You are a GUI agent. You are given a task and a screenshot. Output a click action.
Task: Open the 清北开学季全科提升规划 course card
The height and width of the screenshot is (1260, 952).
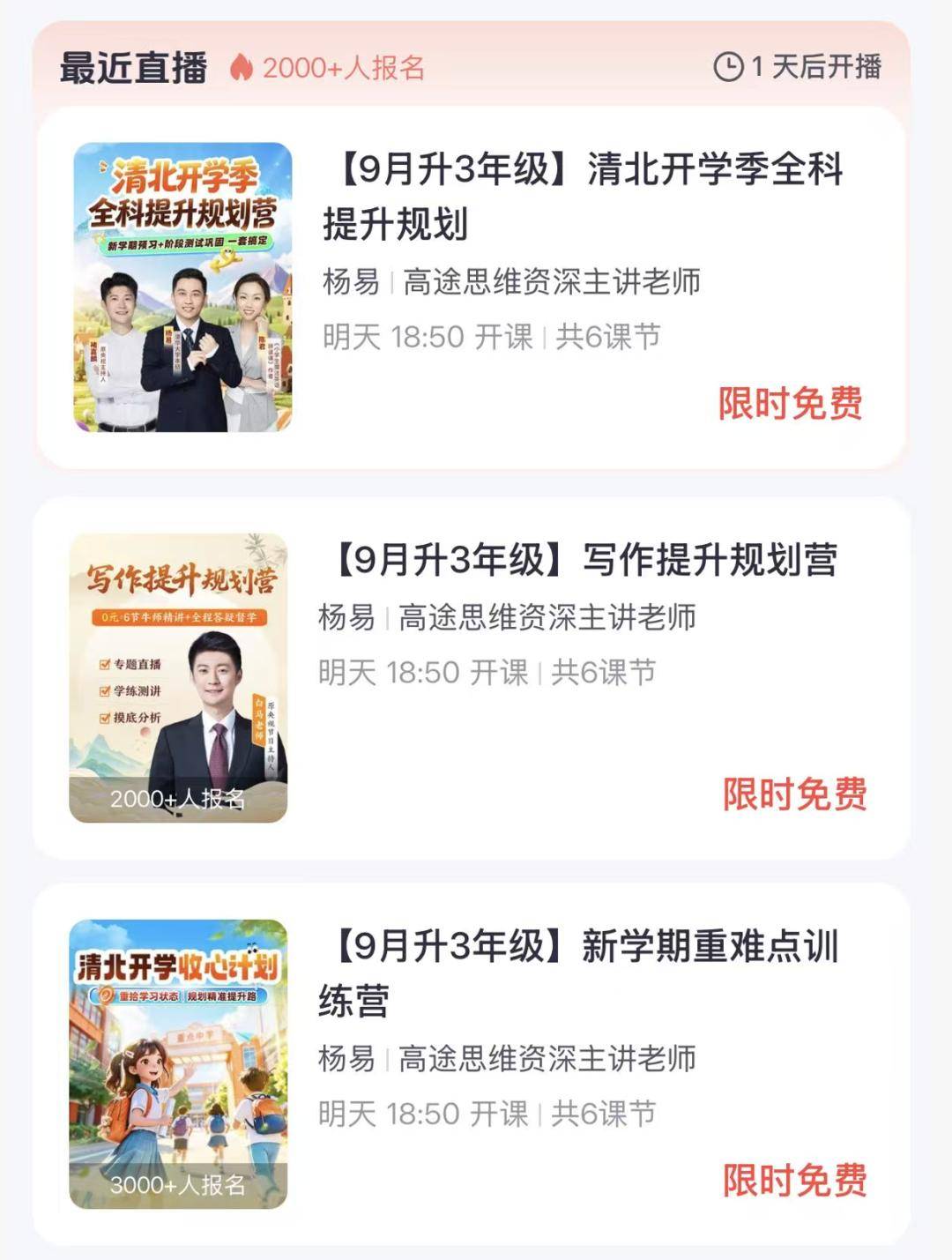(471, 287)
